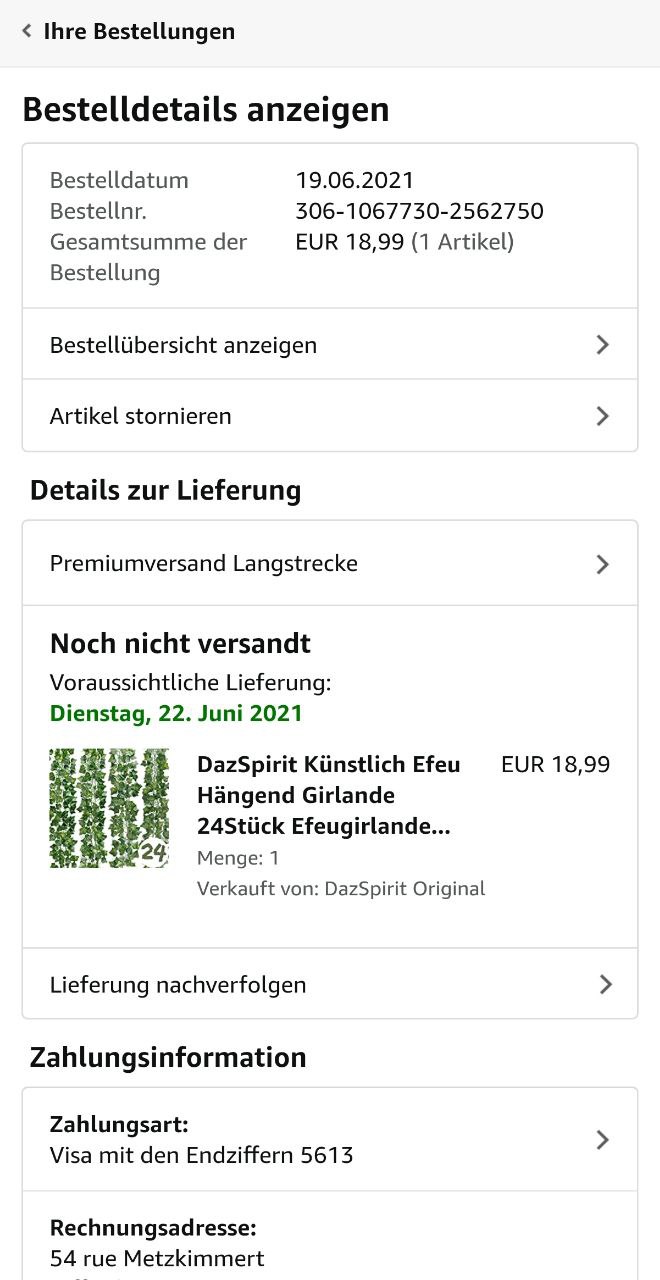The width and height of the screenshot is (660, 1280).
Task: Track delivery via Lieferung nachverfolgen
Action: coord(330,985)
